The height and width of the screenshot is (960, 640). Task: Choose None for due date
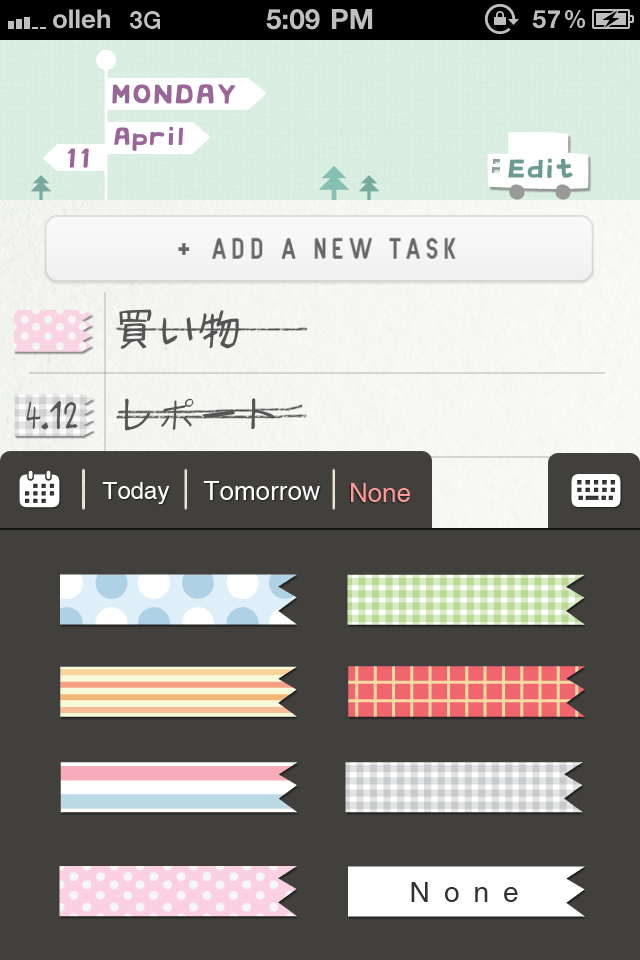(380, 492)
